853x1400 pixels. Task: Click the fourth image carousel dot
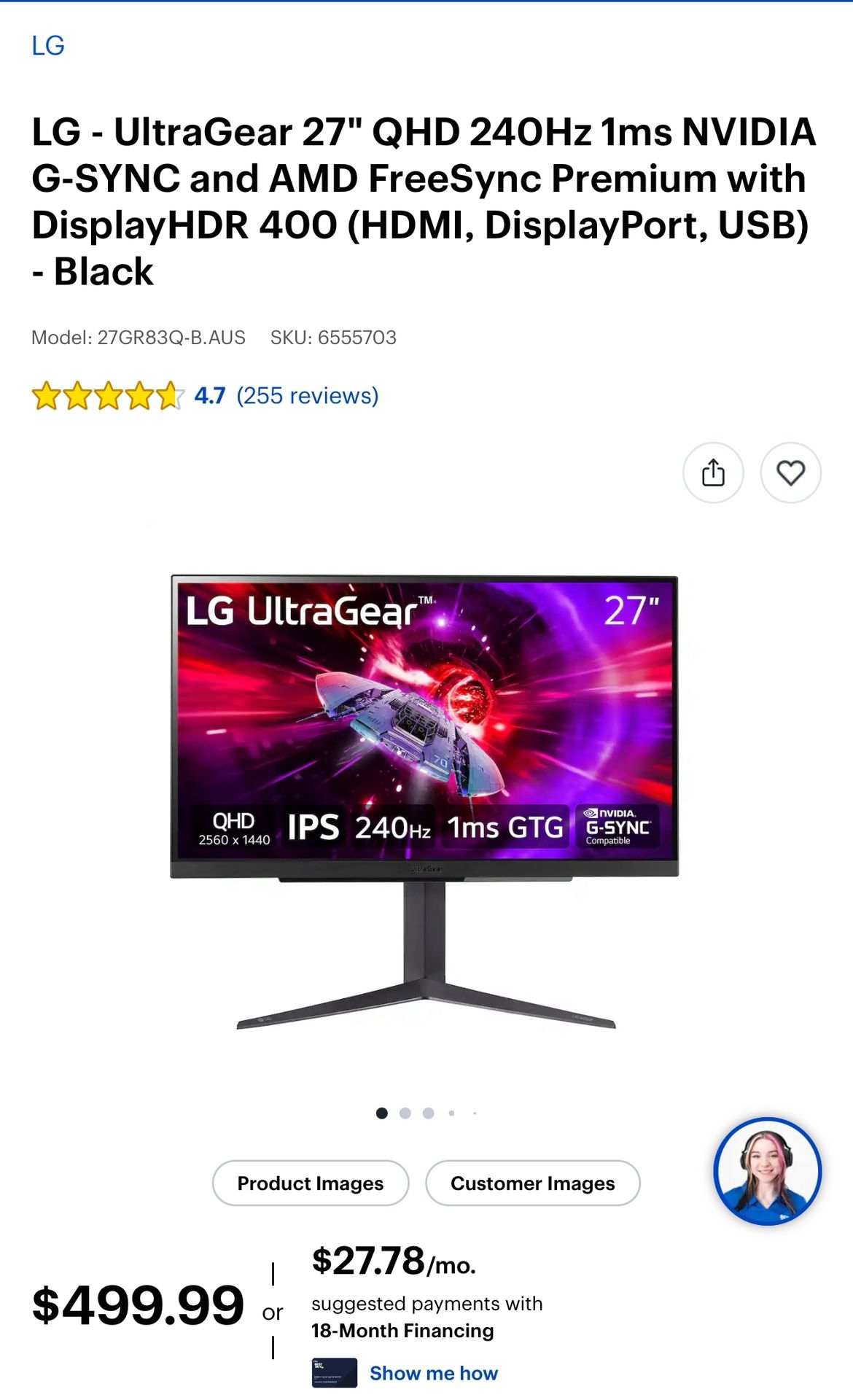tap(451, 1113)
